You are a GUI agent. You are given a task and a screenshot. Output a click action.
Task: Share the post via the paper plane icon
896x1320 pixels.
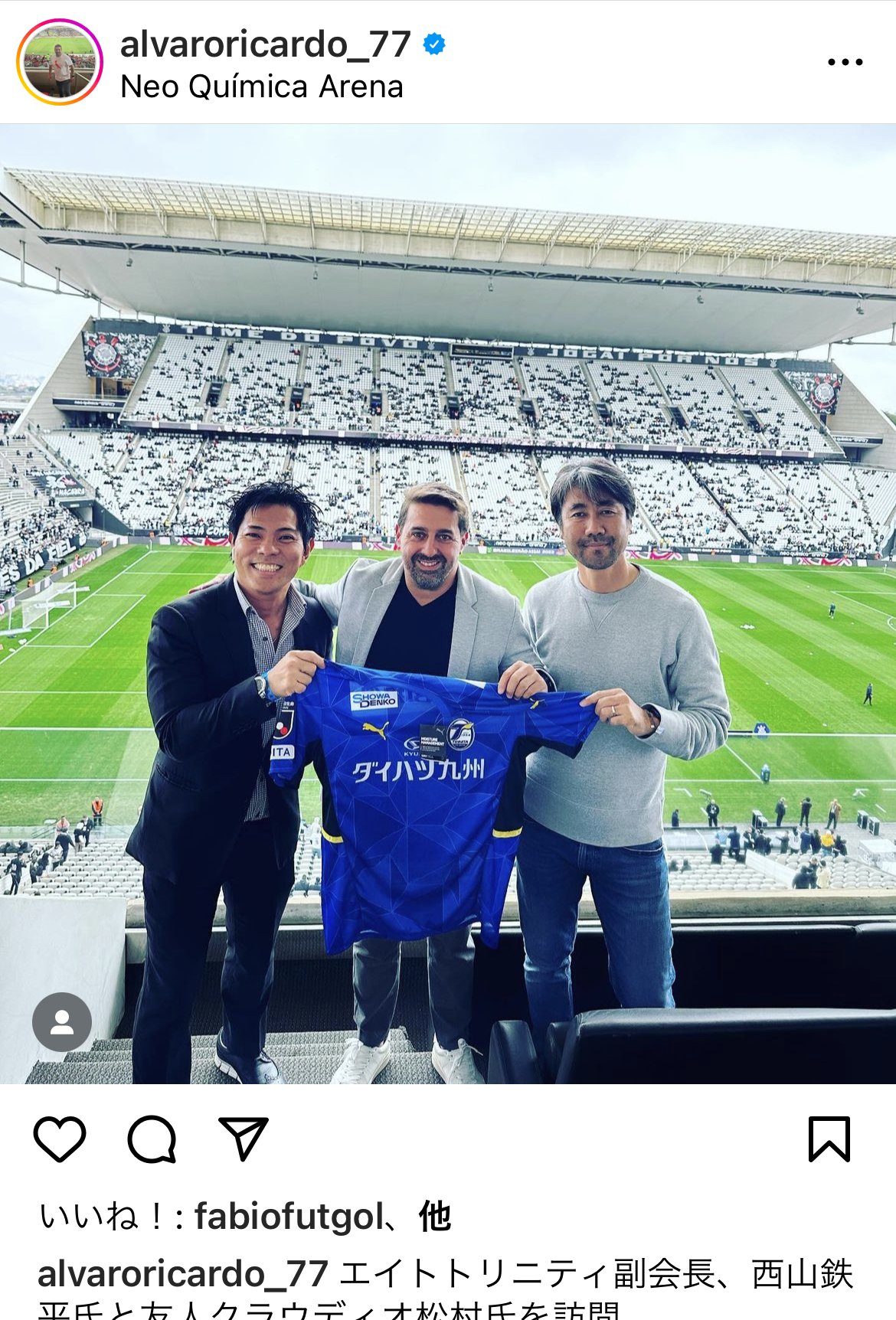244,1139
